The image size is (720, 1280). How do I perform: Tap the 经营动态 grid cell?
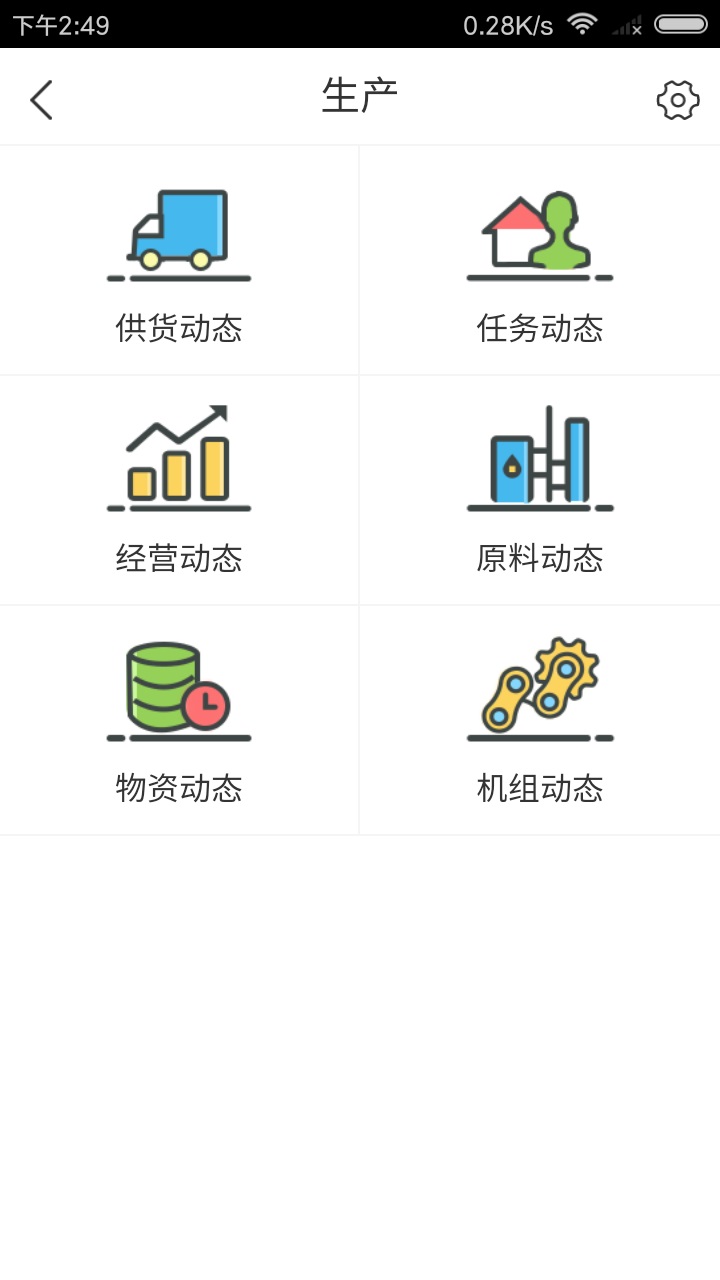coord(180,488)
